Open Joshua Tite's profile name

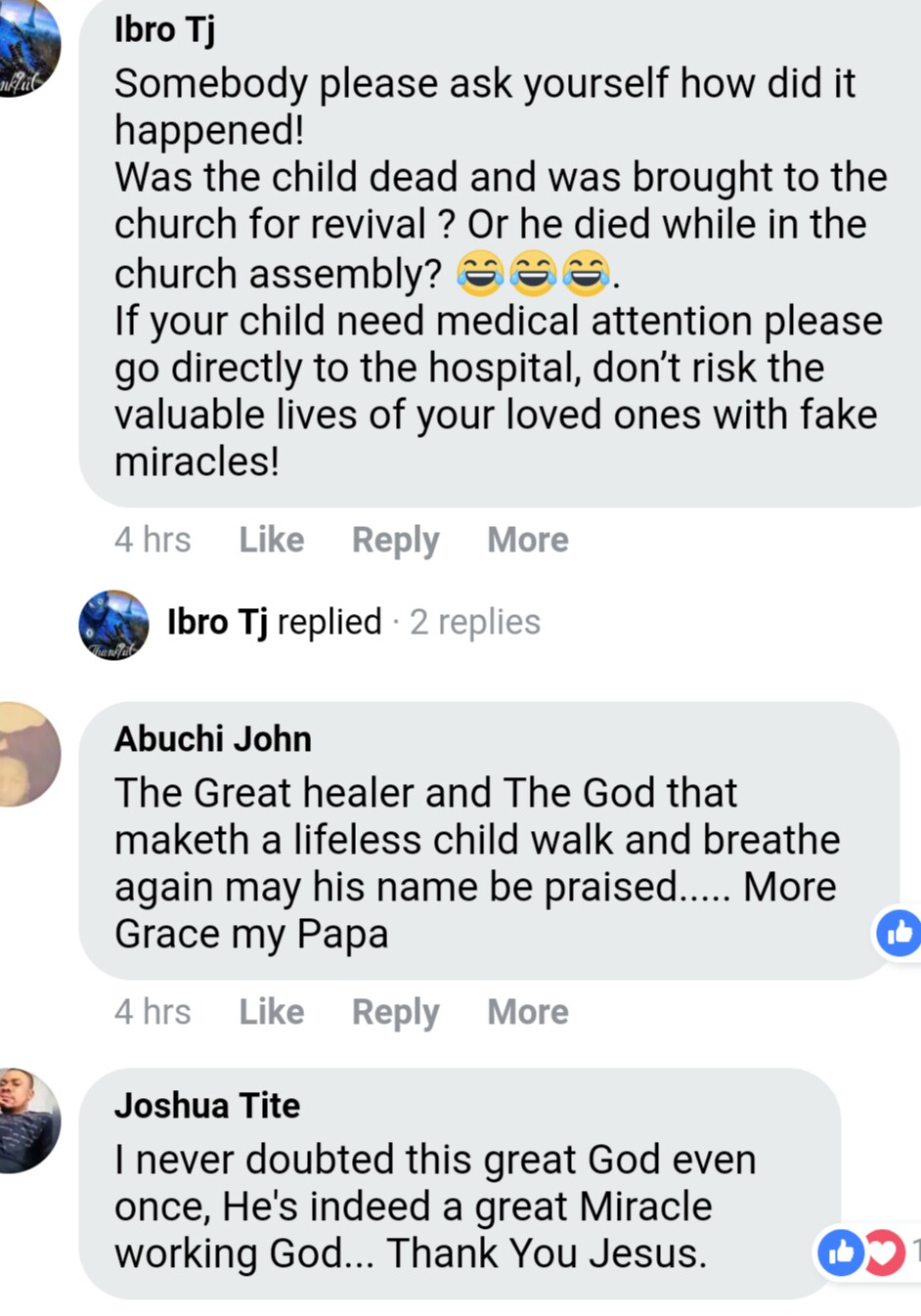tap(206, 1106)
